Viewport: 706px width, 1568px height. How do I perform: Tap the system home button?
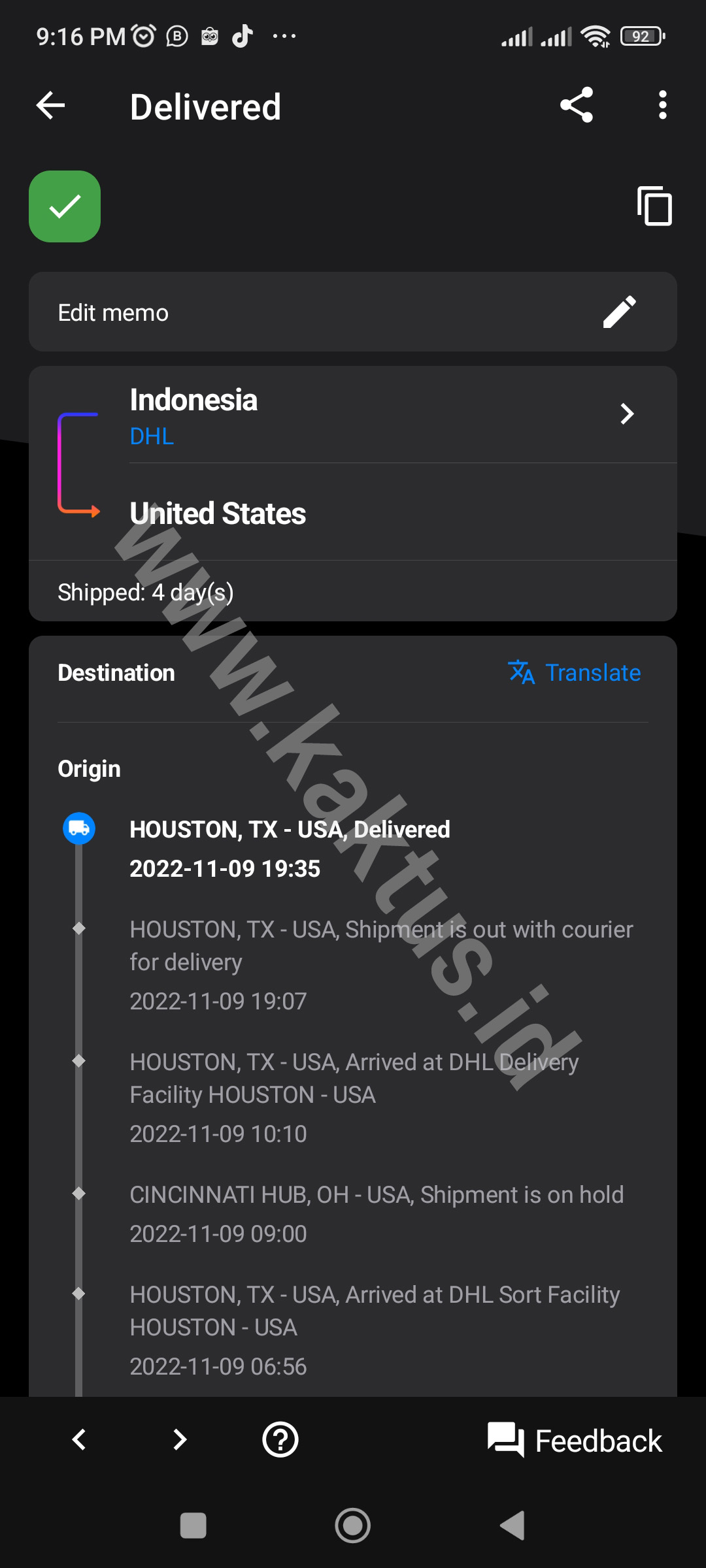tap(353, 1526)
